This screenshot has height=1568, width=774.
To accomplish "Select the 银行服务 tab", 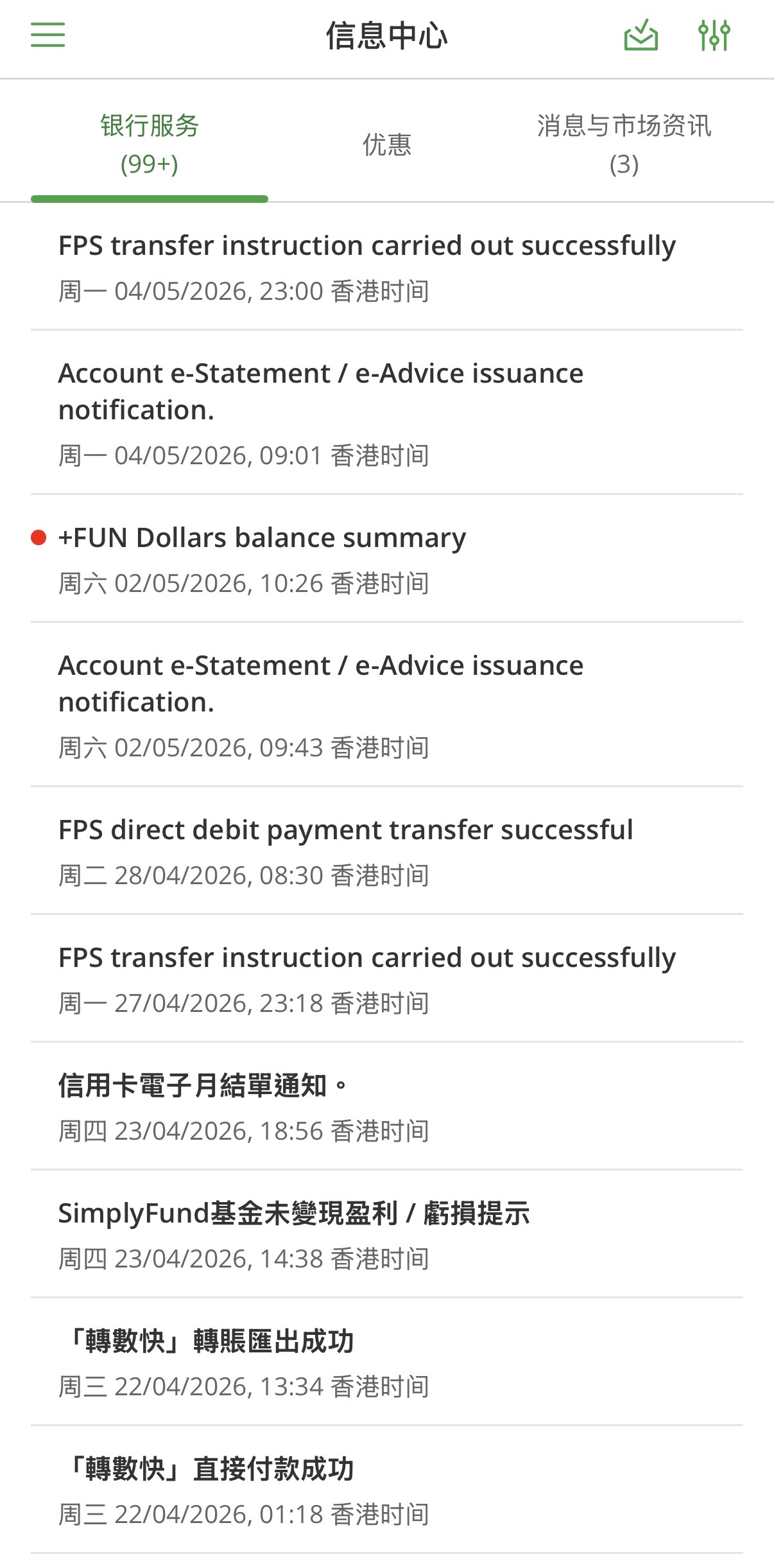I will 150,144.
